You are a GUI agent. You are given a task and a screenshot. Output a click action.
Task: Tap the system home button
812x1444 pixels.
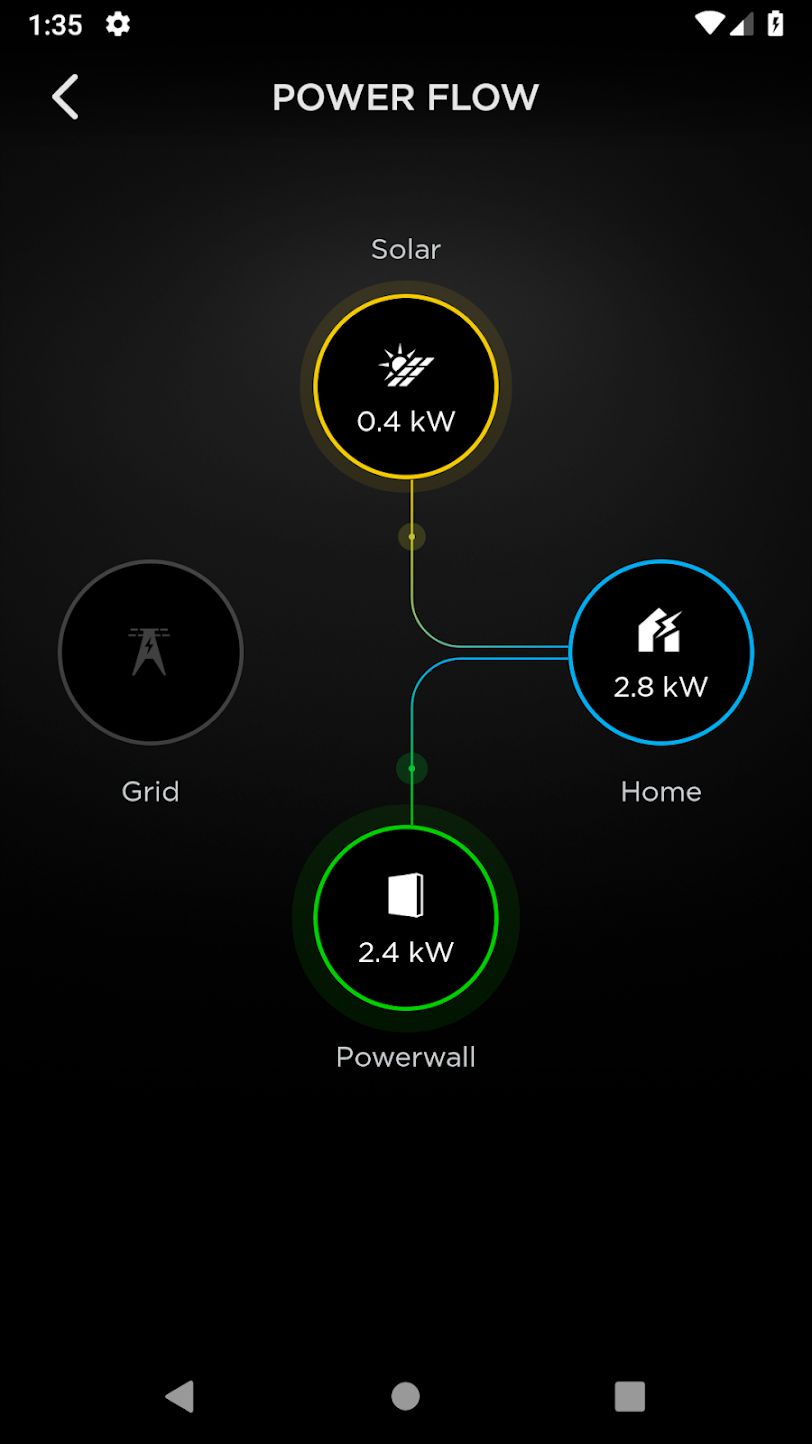click(x=405, y=1396)
